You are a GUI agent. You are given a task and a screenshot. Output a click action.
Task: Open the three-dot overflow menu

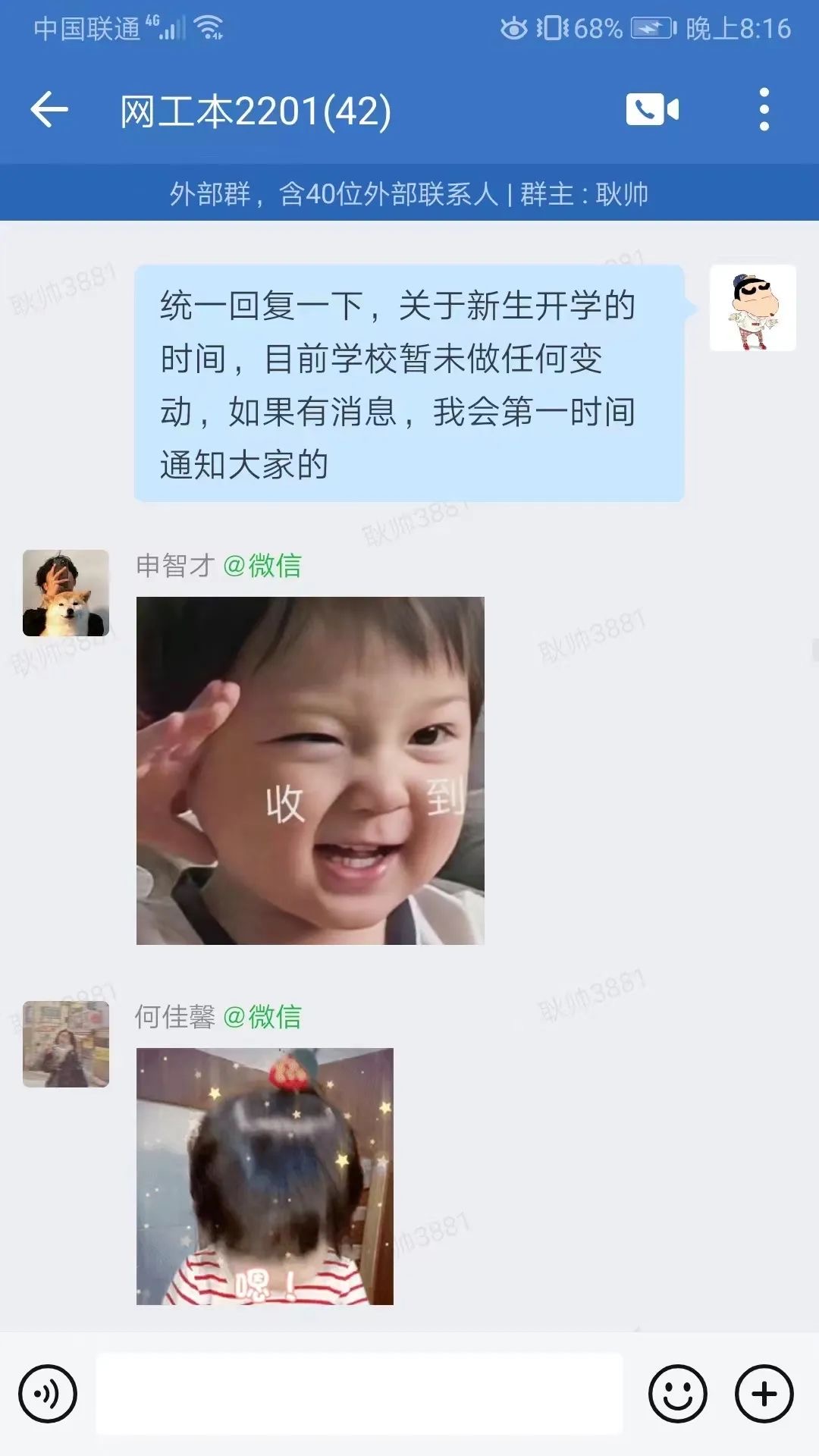(764, 111)
